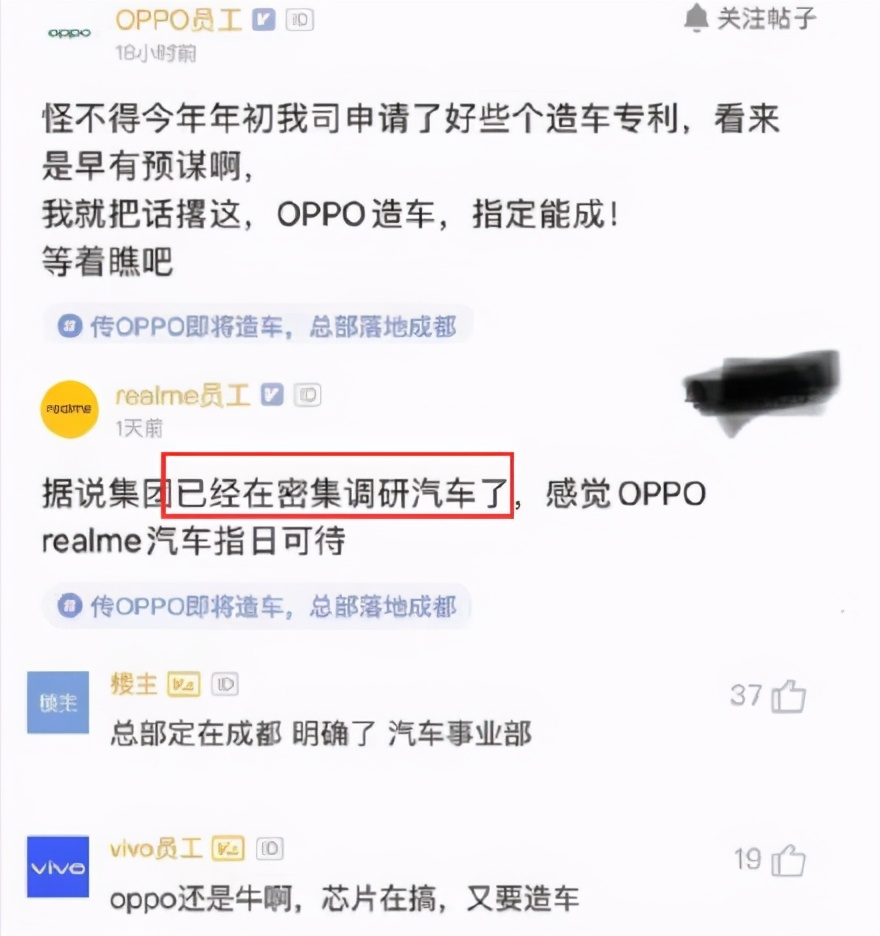
Task: Click the 楼主 avatar thumbnail
Action: tap(57, 702)
